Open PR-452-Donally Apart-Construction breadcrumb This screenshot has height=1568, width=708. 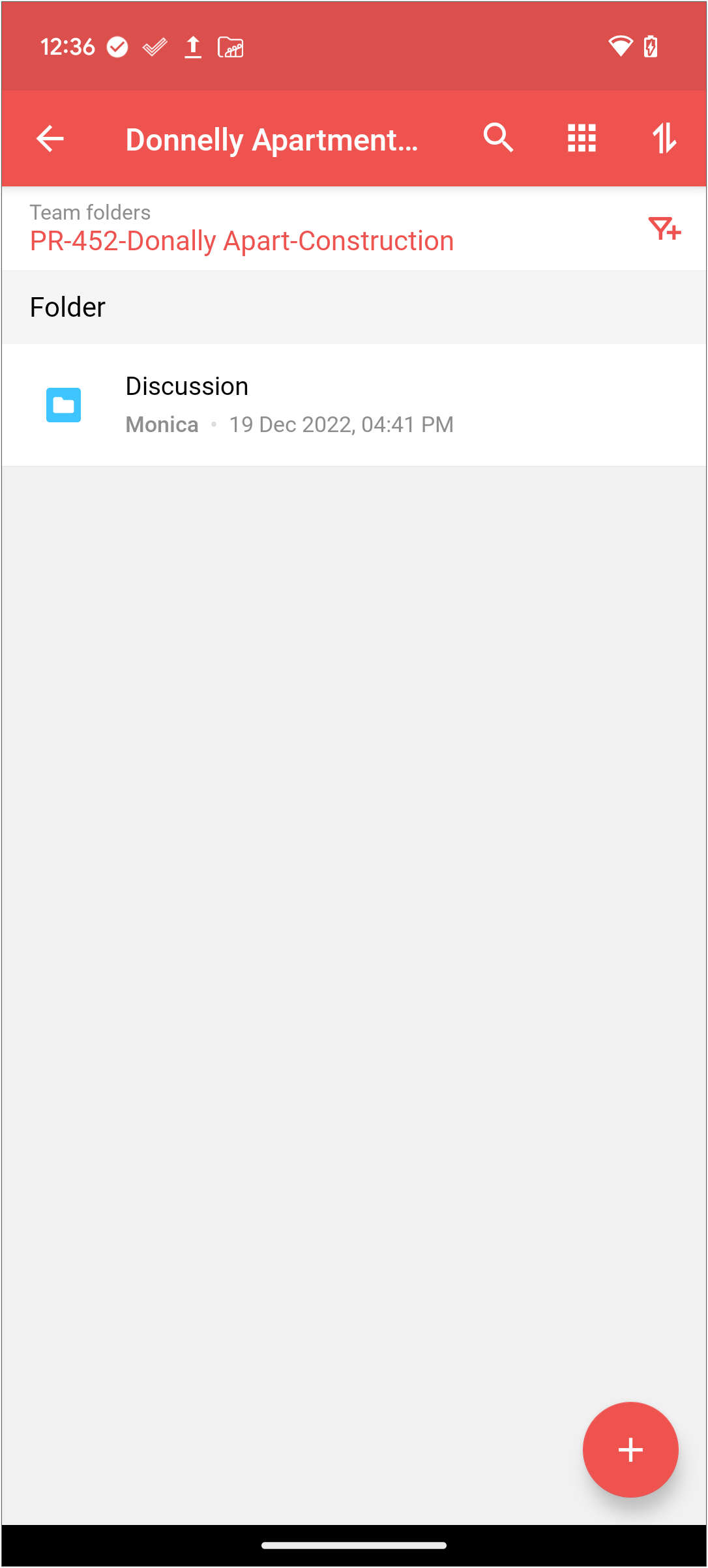pyautogui.click(x=242, y=241)
